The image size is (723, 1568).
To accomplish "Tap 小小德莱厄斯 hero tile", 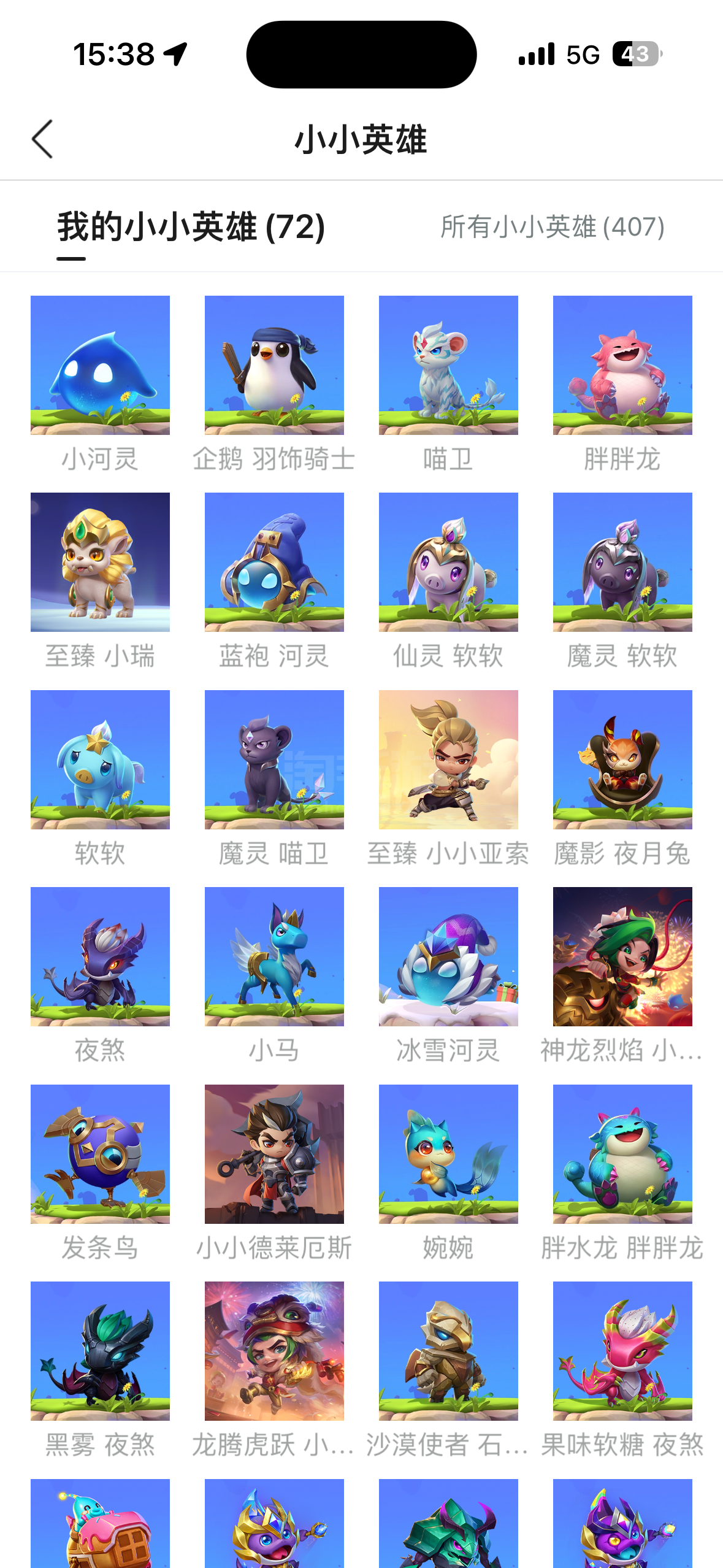I will (274, 1155).
